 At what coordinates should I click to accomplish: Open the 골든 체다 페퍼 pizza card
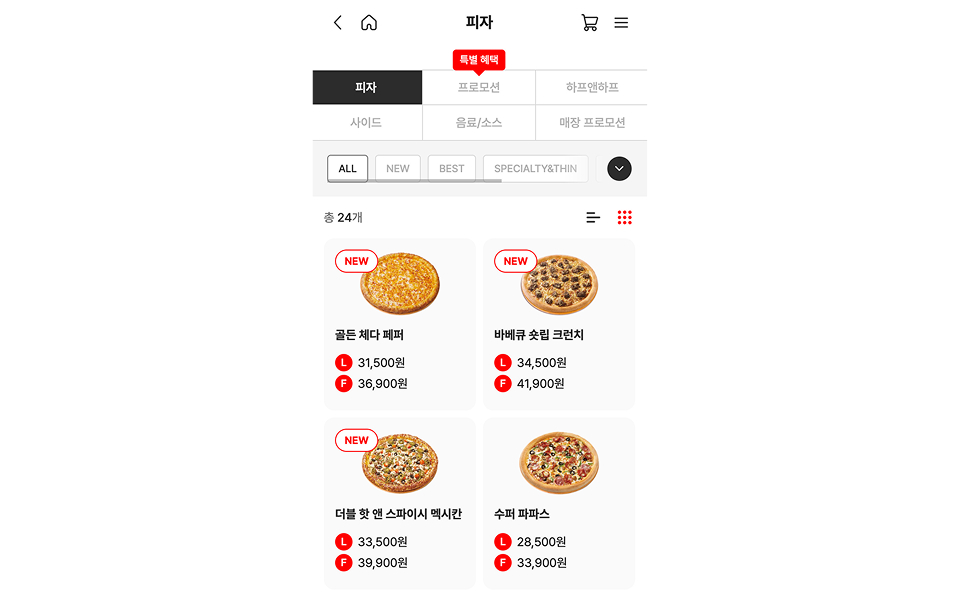(399, 322)
